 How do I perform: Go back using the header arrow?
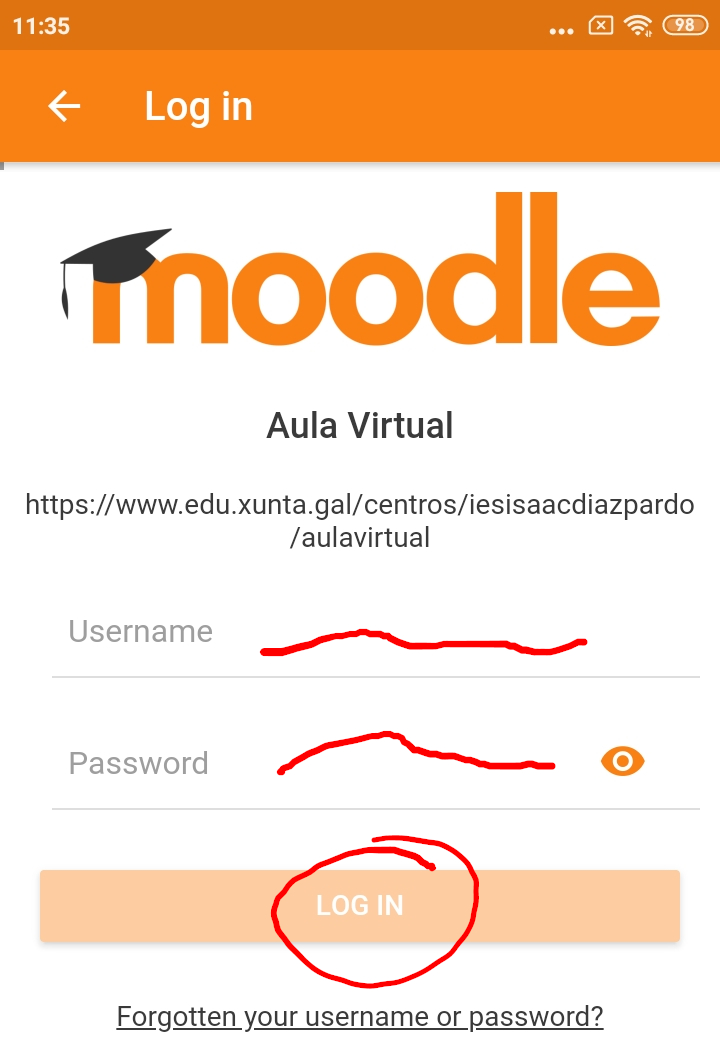(64, 106)
